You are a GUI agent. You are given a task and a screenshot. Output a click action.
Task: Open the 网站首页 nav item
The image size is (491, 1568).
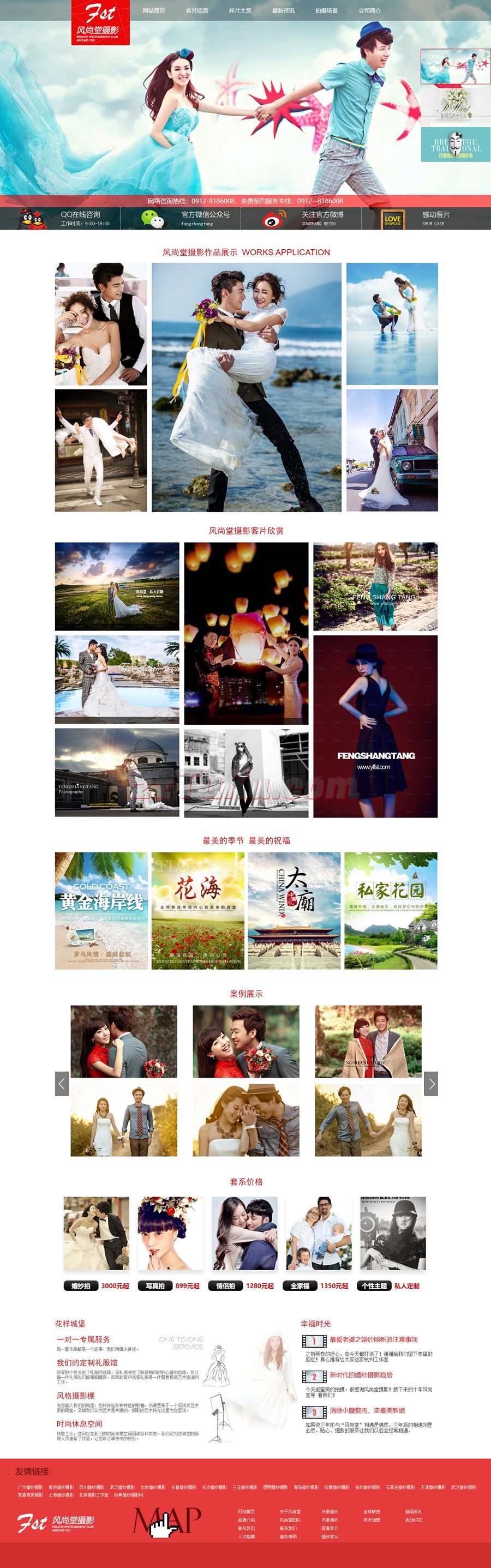(x=153, y=10)
